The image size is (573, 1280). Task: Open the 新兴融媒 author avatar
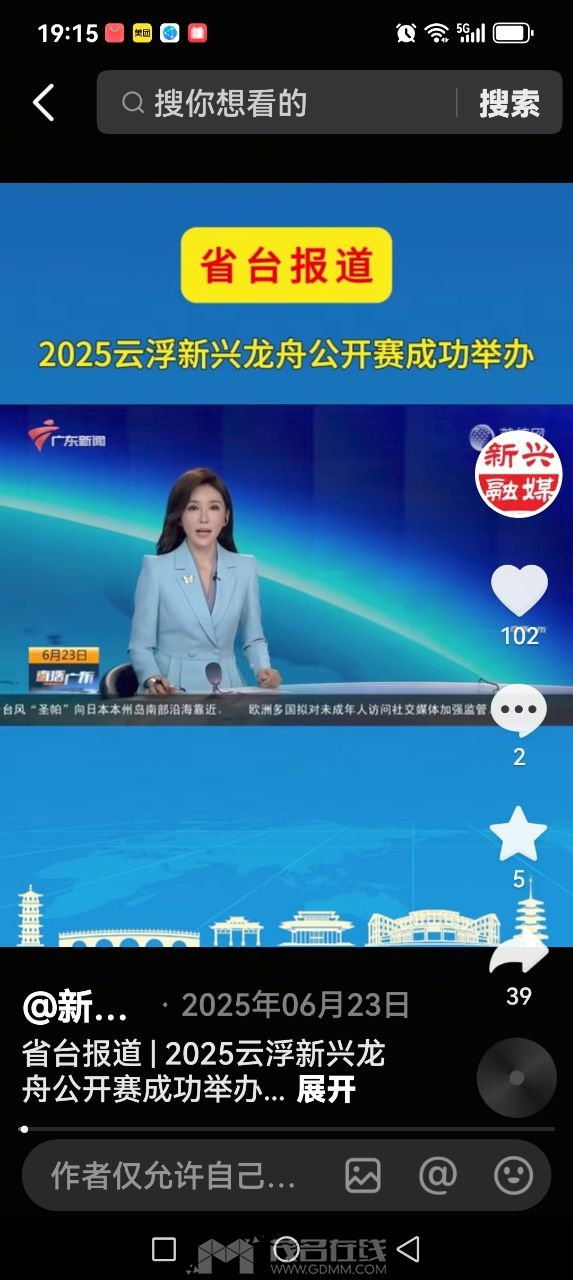coord(518,478)
